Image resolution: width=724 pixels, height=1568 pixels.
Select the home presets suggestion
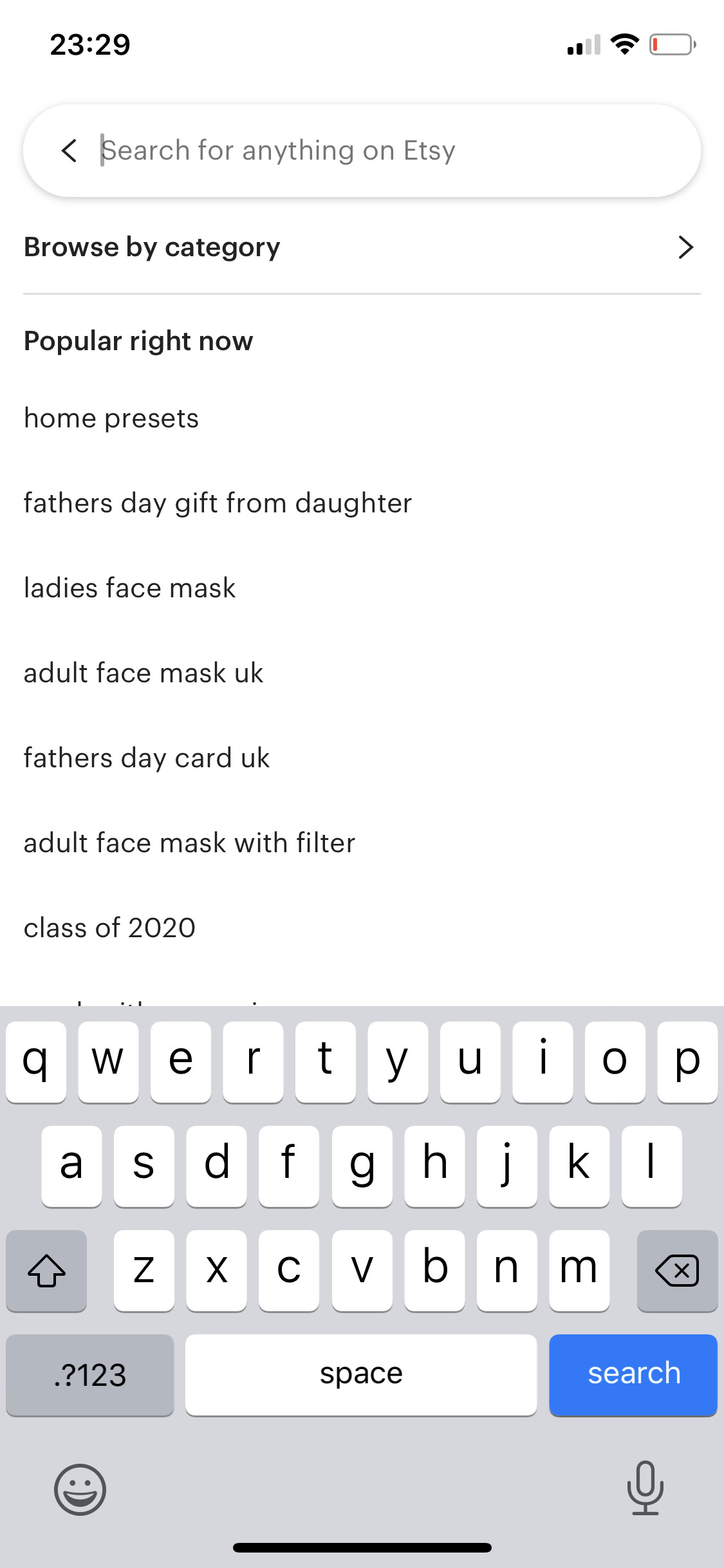click(110, 417)
